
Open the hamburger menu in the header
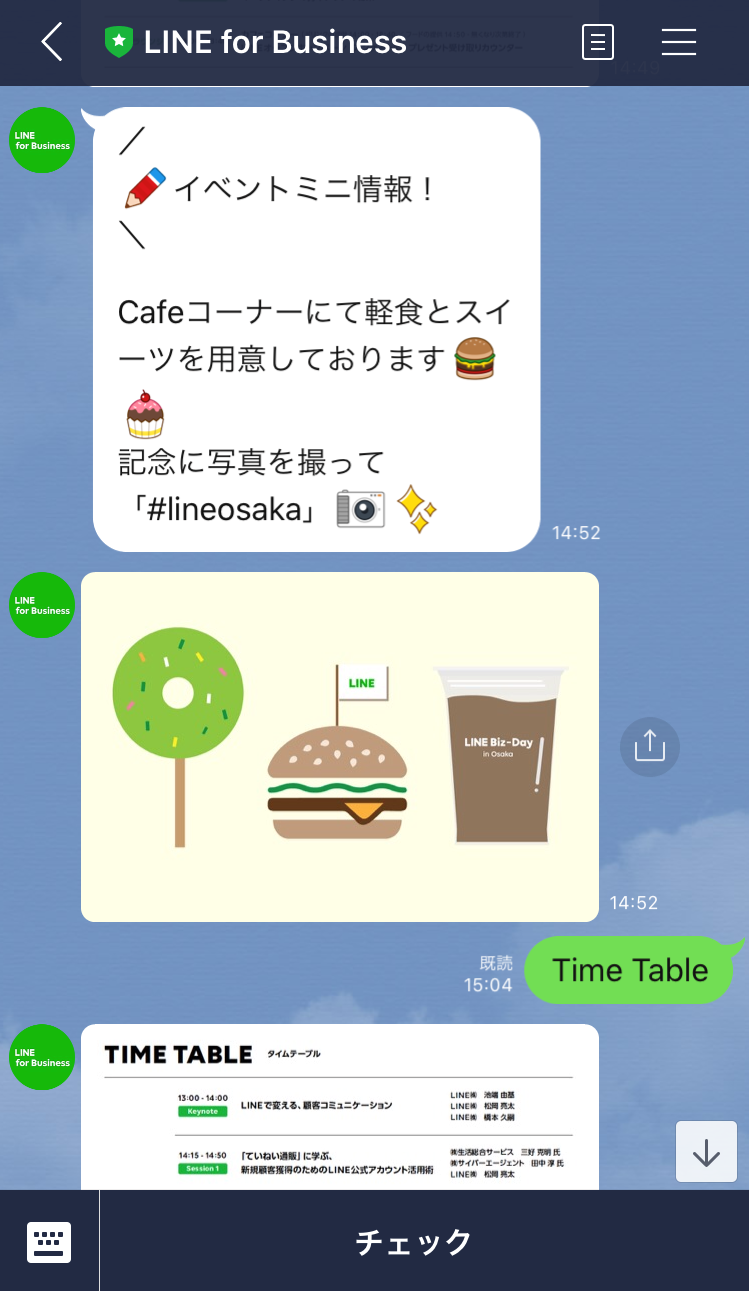[x=678, y=42]
